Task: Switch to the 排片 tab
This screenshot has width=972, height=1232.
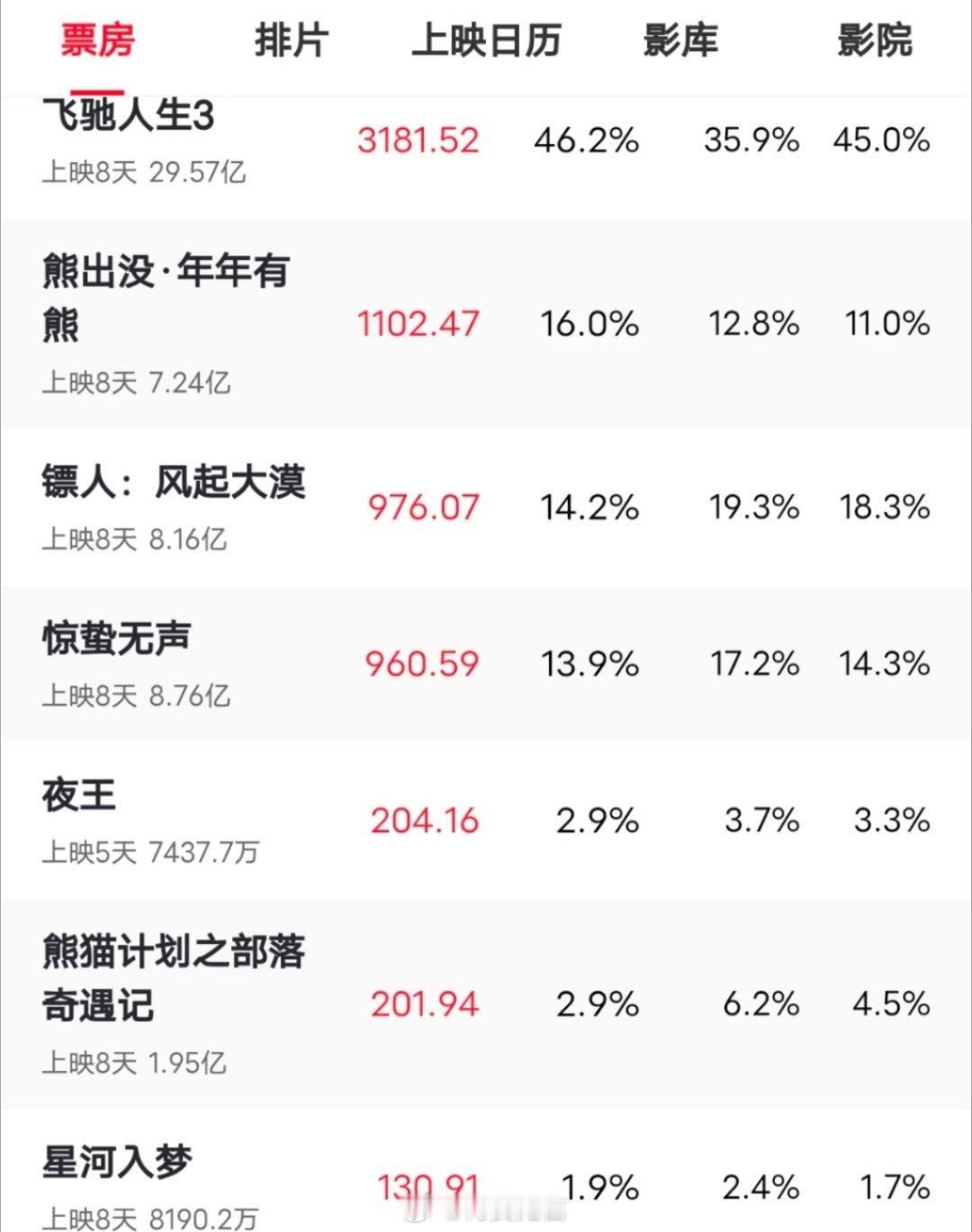Action: (x=290, y=41)
